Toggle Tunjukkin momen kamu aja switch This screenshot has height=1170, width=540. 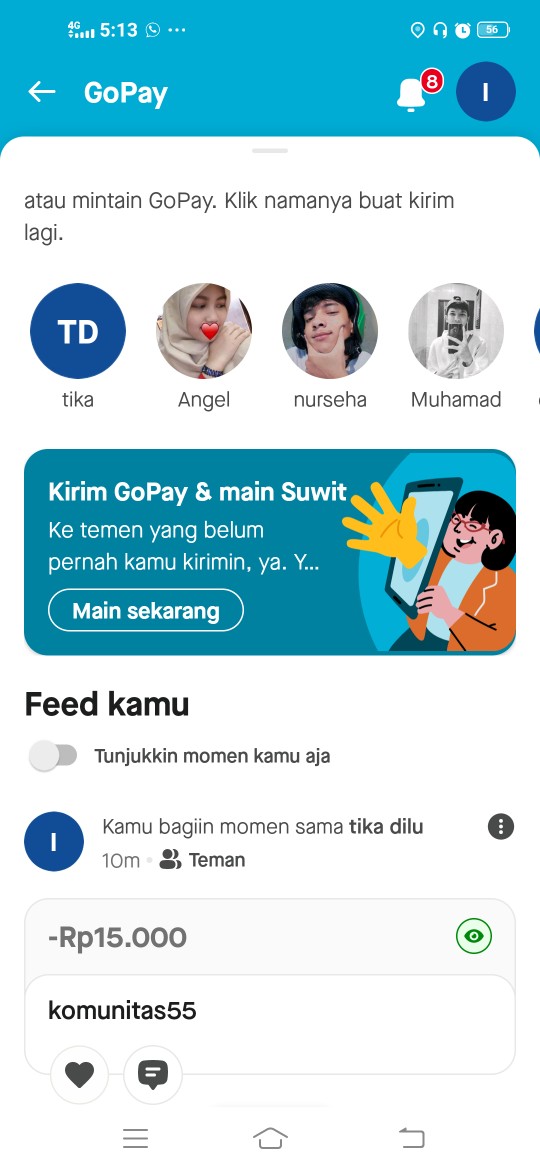click(x=53, y=756)
